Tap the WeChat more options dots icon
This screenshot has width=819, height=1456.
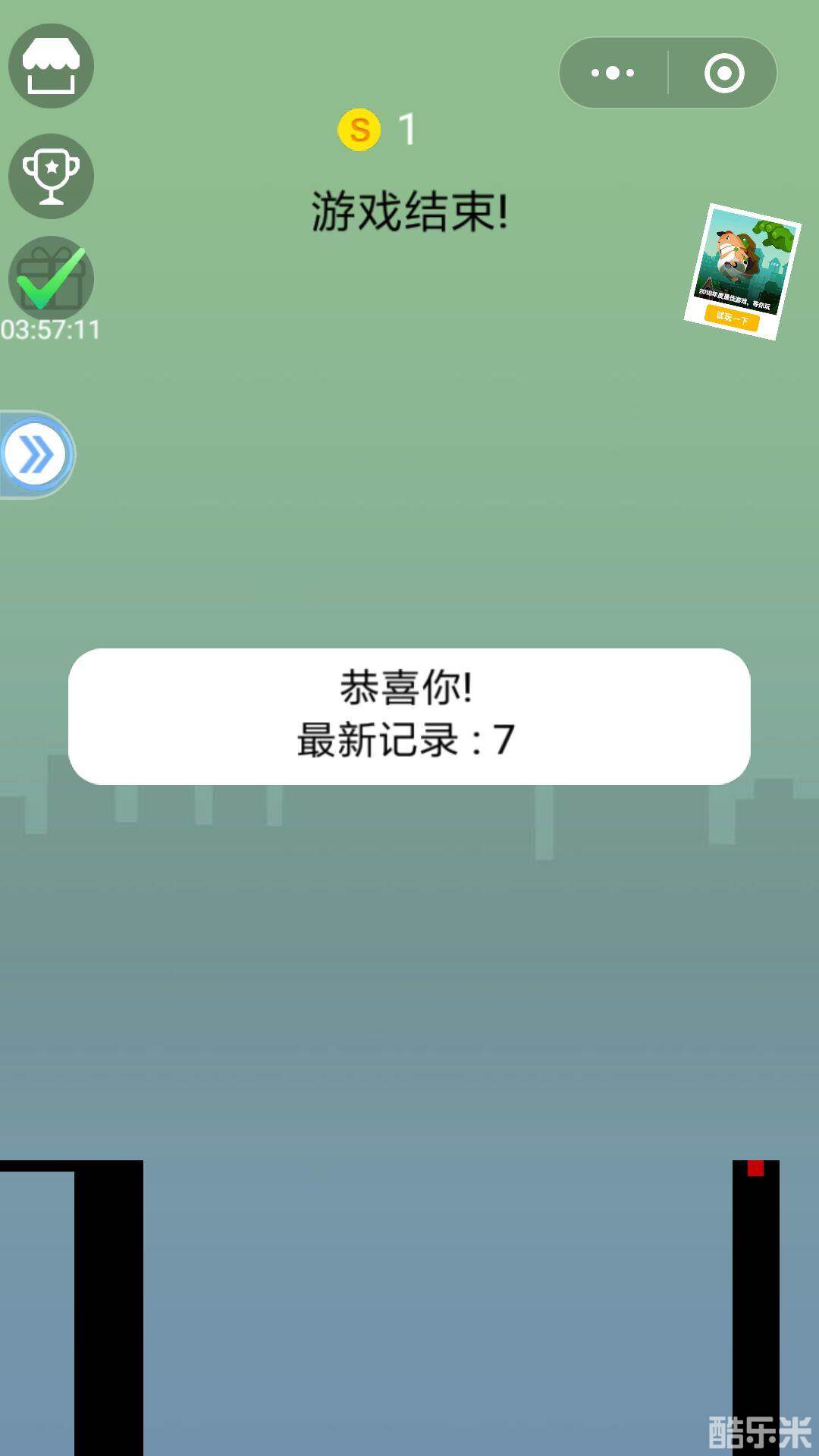pos(611,72)
